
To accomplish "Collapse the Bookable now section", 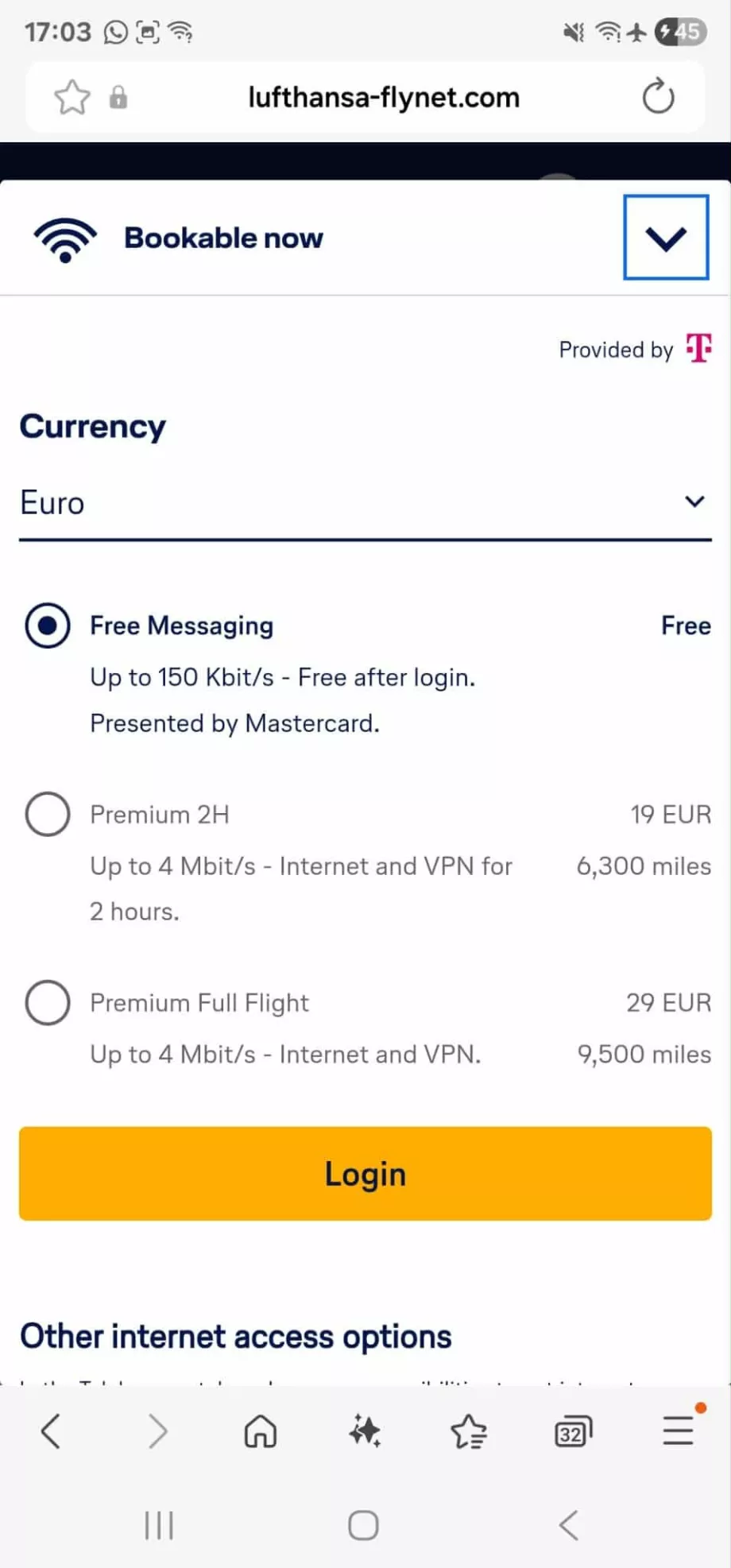I will tap(666, 238).
